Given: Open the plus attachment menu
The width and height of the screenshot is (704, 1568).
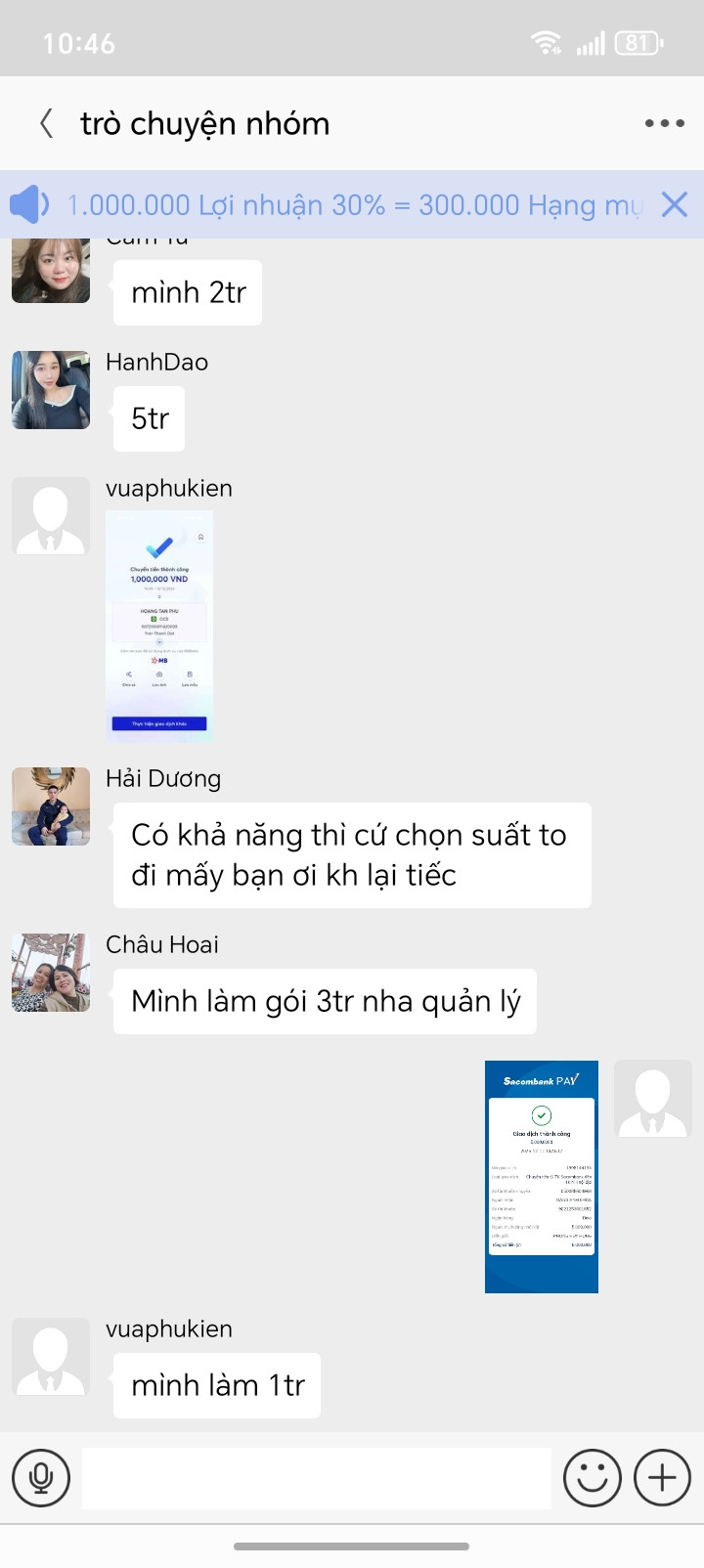Looking at the screenshot, I should [x=663, y=1477].
